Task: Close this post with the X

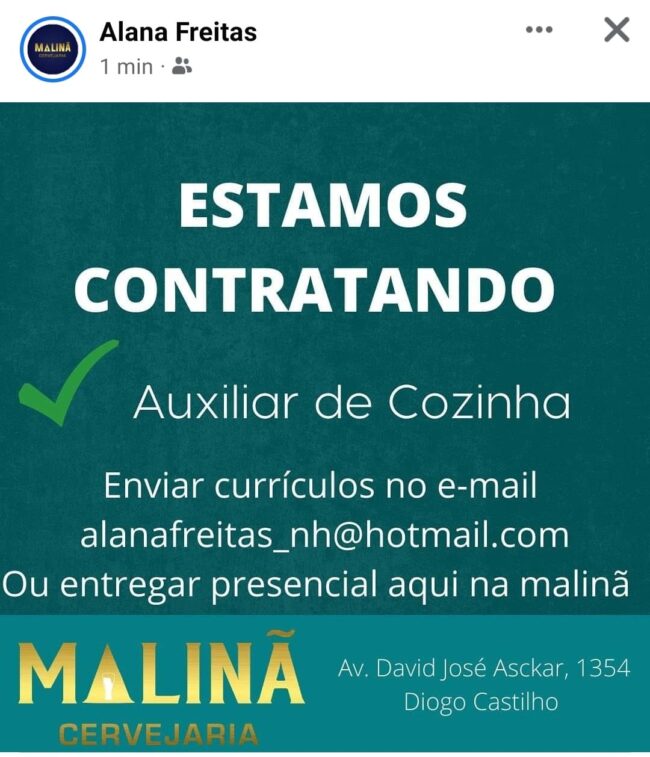Action: coord(617,30)
